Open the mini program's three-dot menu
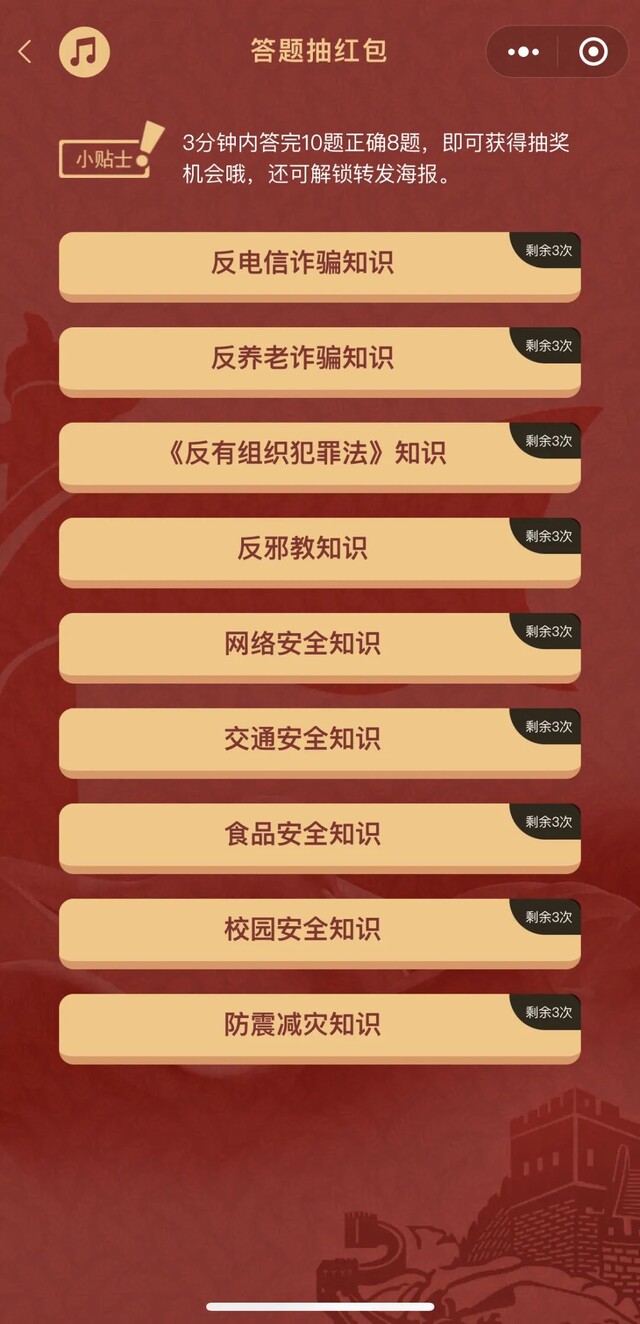The width and height of the screenshot is (640, 1324). (x=523, y=52)
